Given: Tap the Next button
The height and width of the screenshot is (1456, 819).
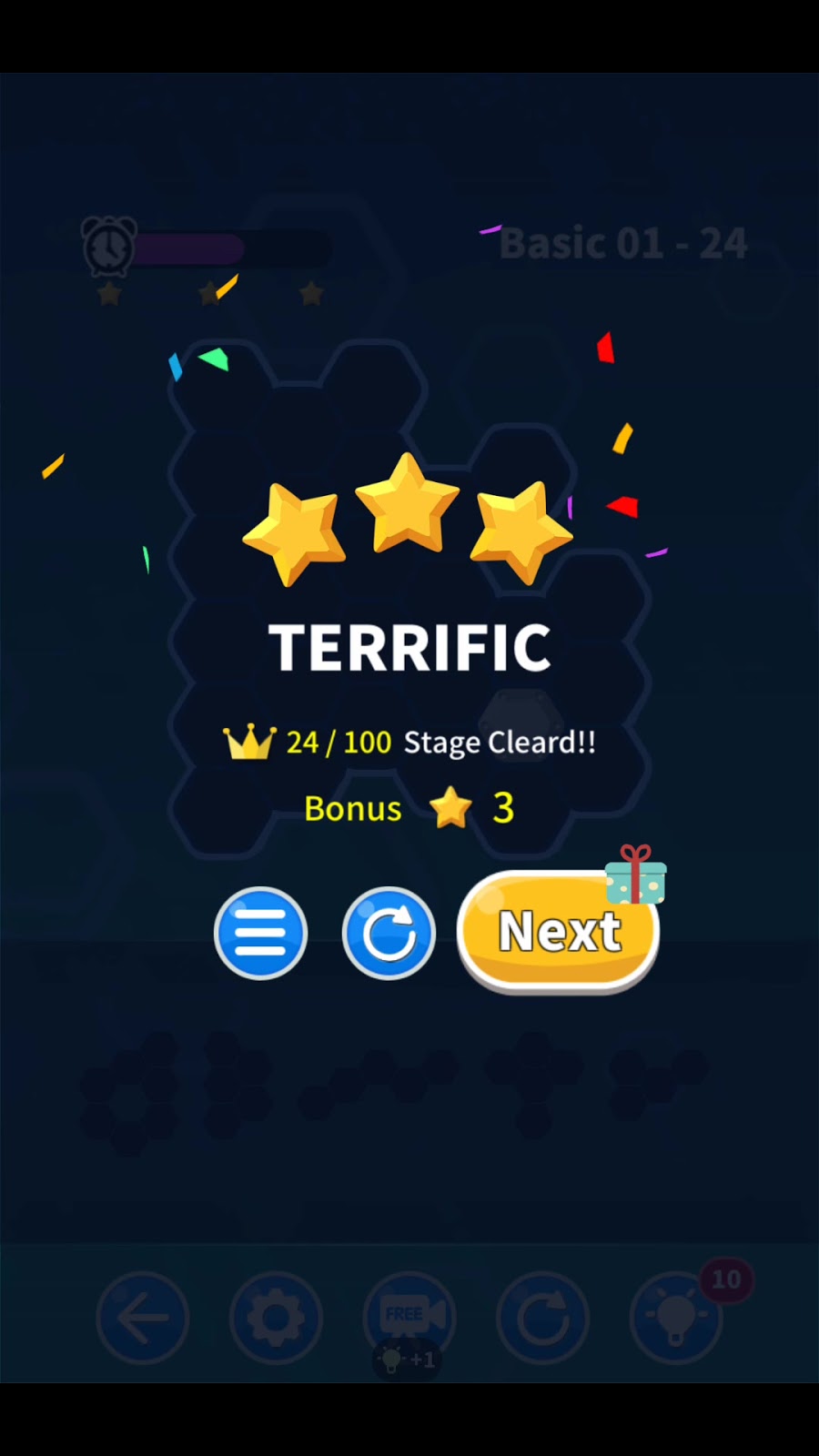Looking at the screenshot, I should pos(557,931).
